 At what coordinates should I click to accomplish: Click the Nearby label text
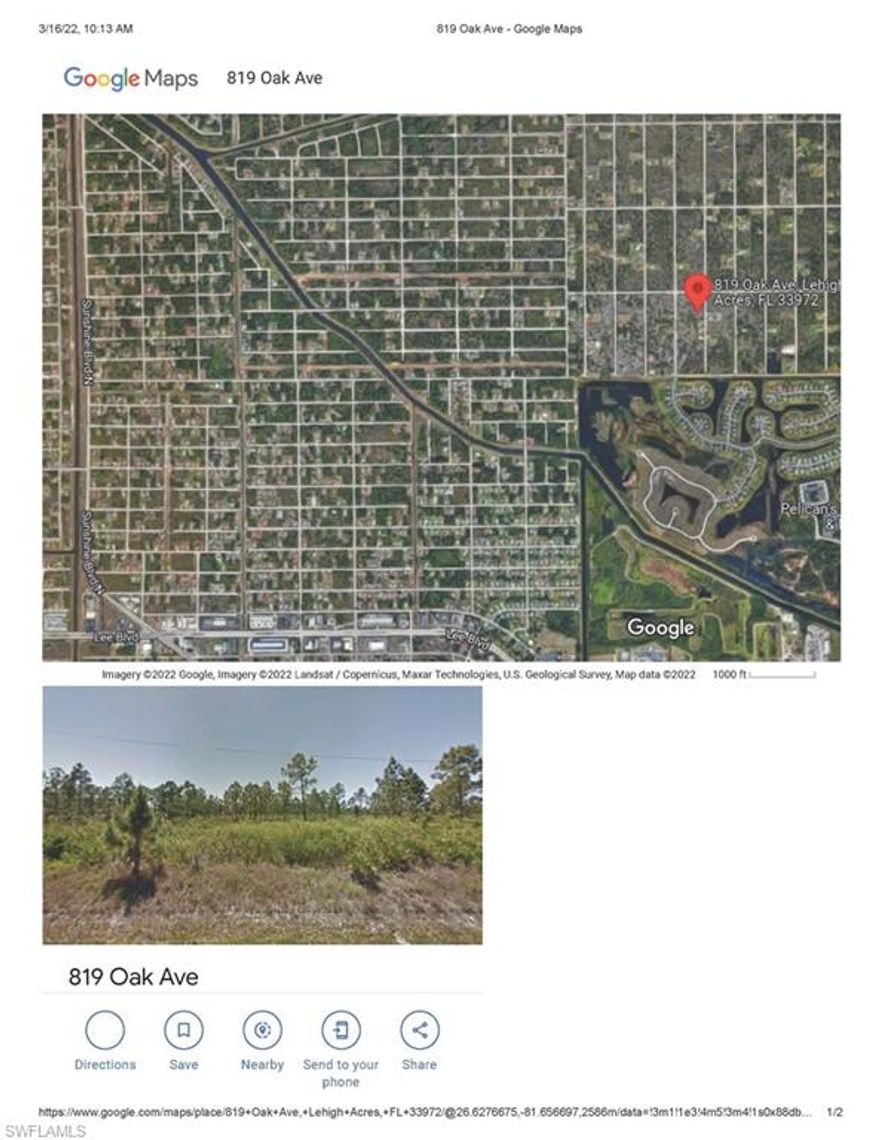click(x=262, y=1064)
